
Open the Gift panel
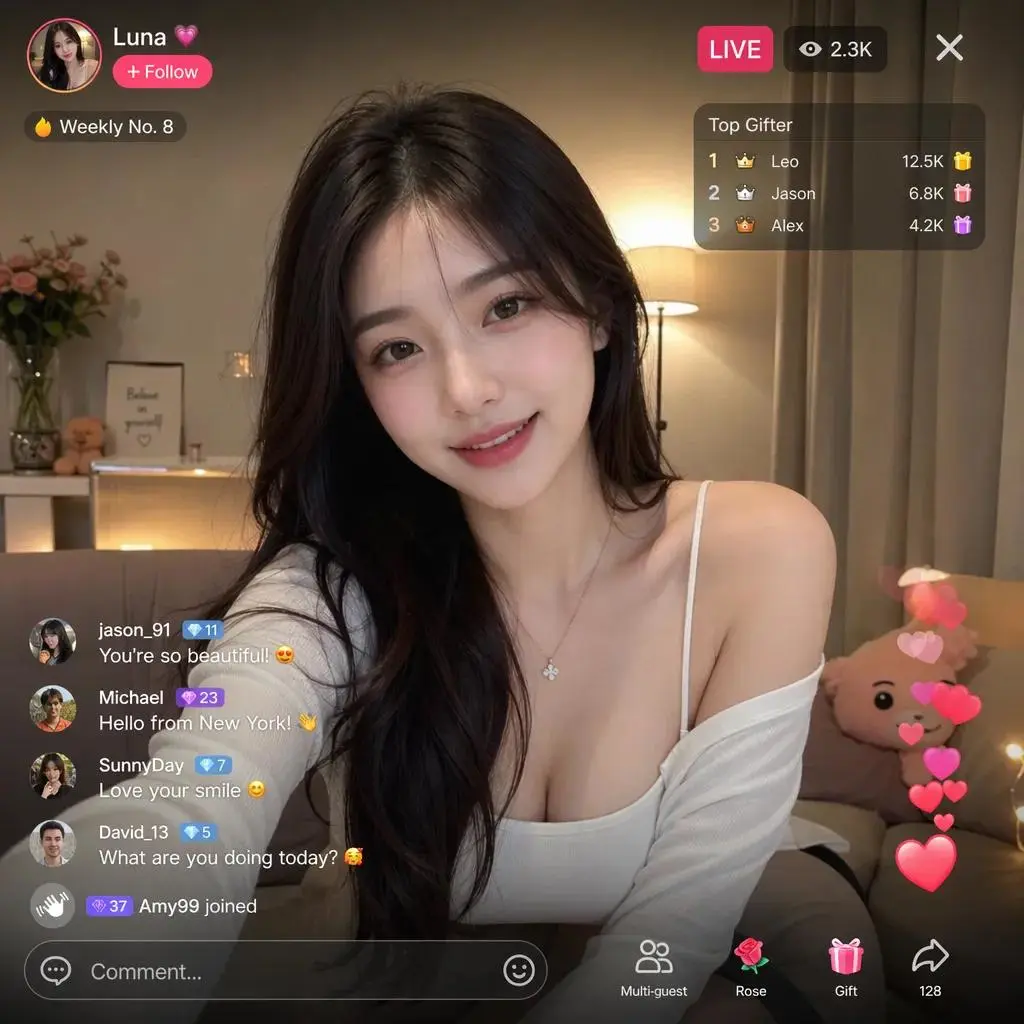pos(846,967)
